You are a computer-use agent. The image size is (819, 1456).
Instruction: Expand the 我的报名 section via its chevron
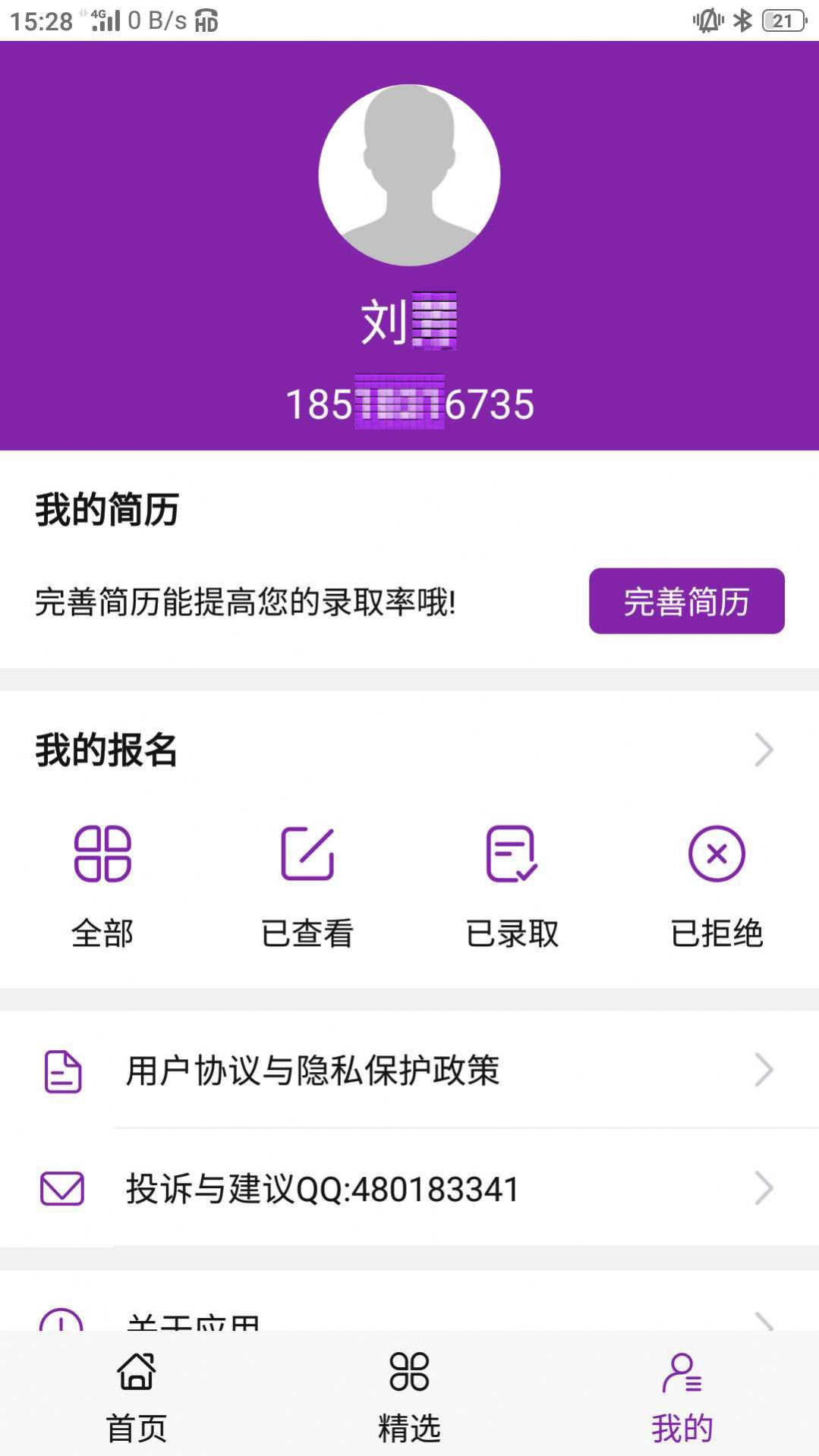pyautogui.click(x=764, y=751)
